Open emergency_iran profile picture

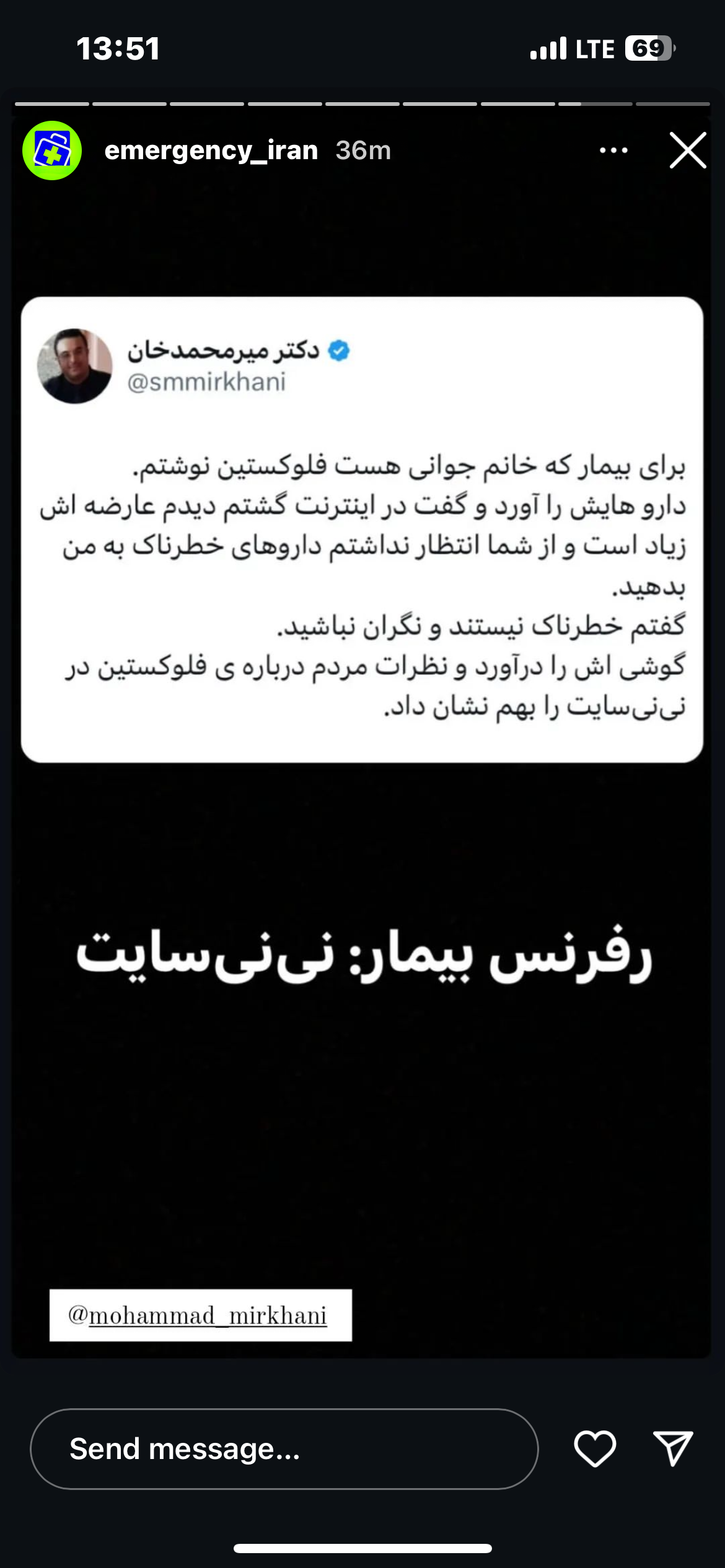[52, 150]
